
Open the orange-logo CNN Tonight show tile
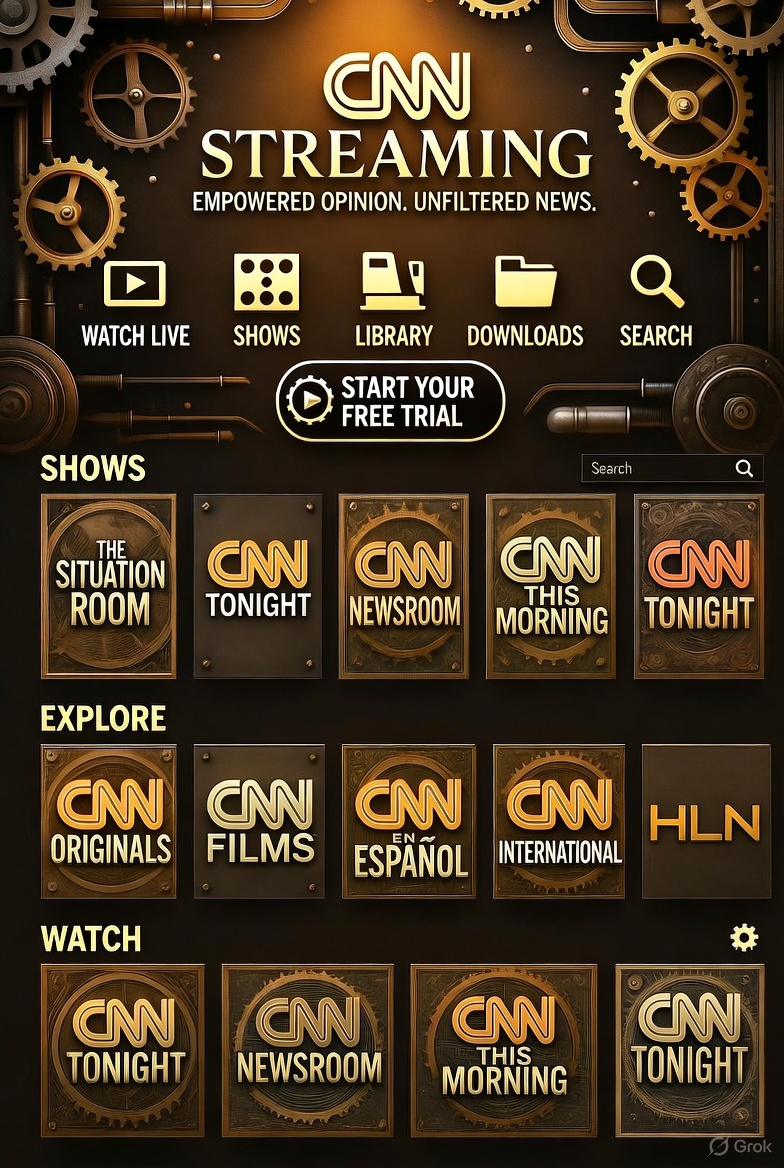698,586
